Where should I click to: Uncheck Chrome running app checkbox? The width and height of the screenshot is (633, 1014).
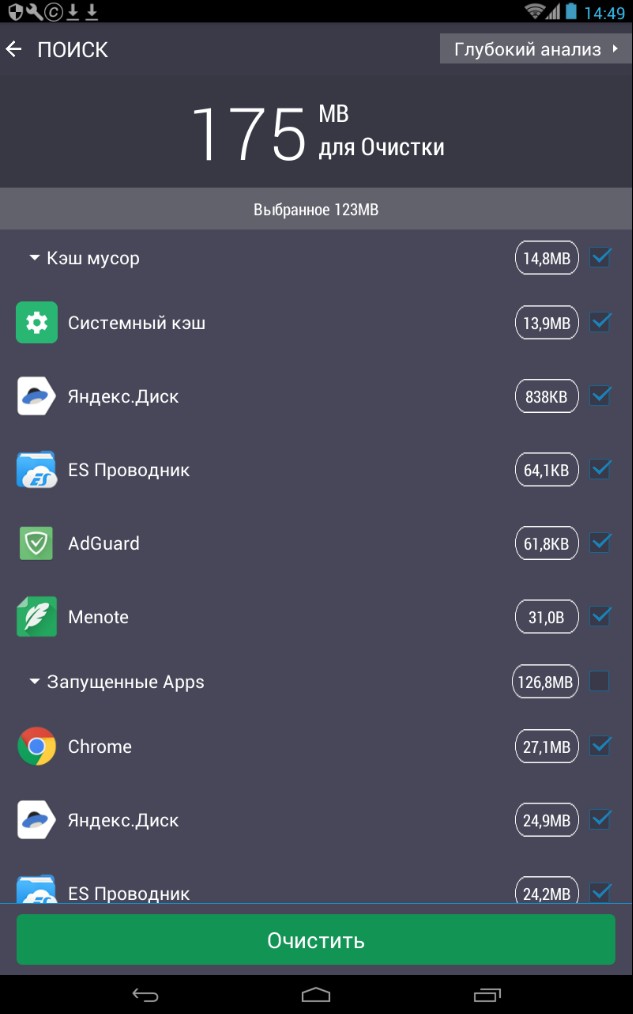(x=600, y=746)
